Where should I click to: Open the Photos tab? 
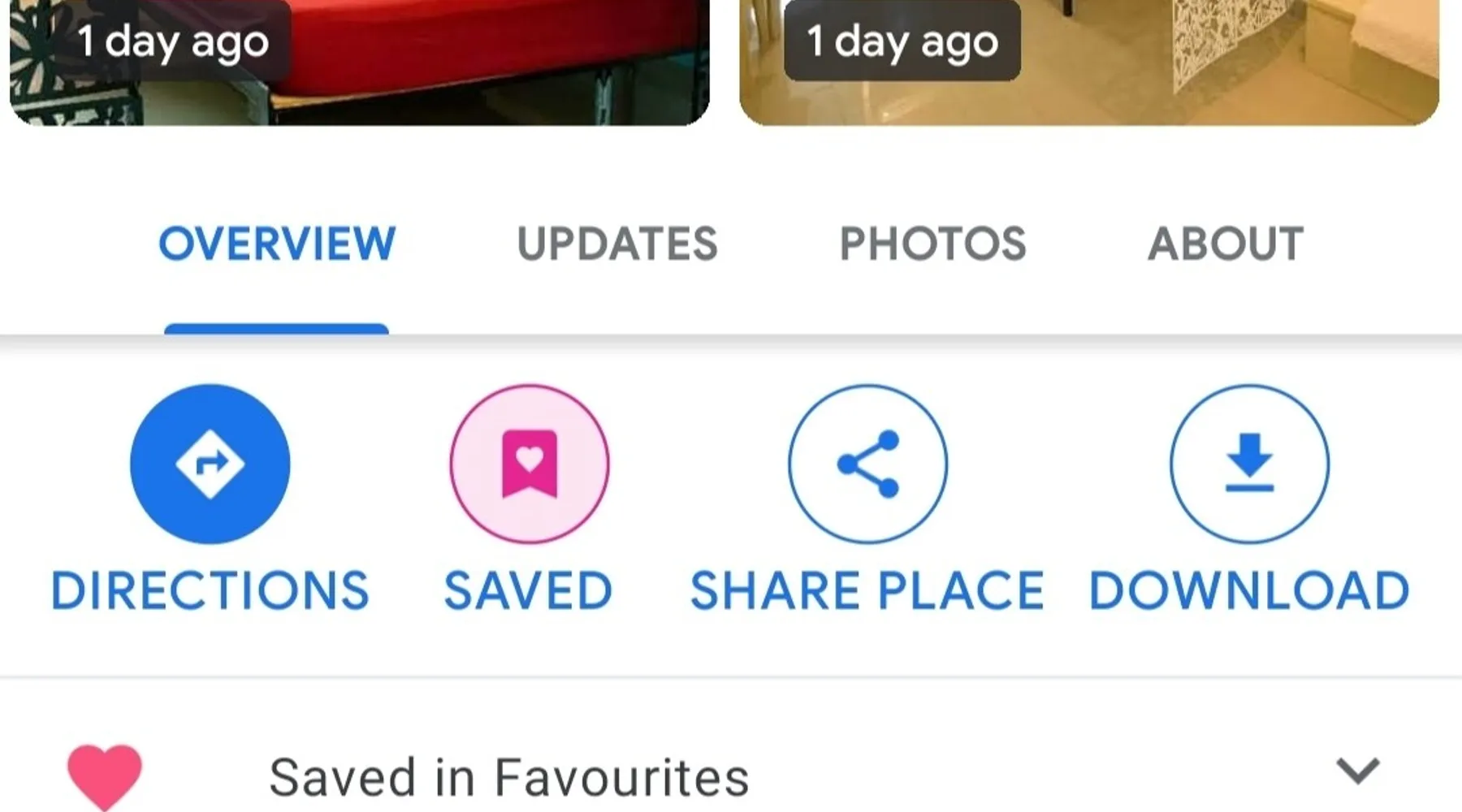coord(932,244)
